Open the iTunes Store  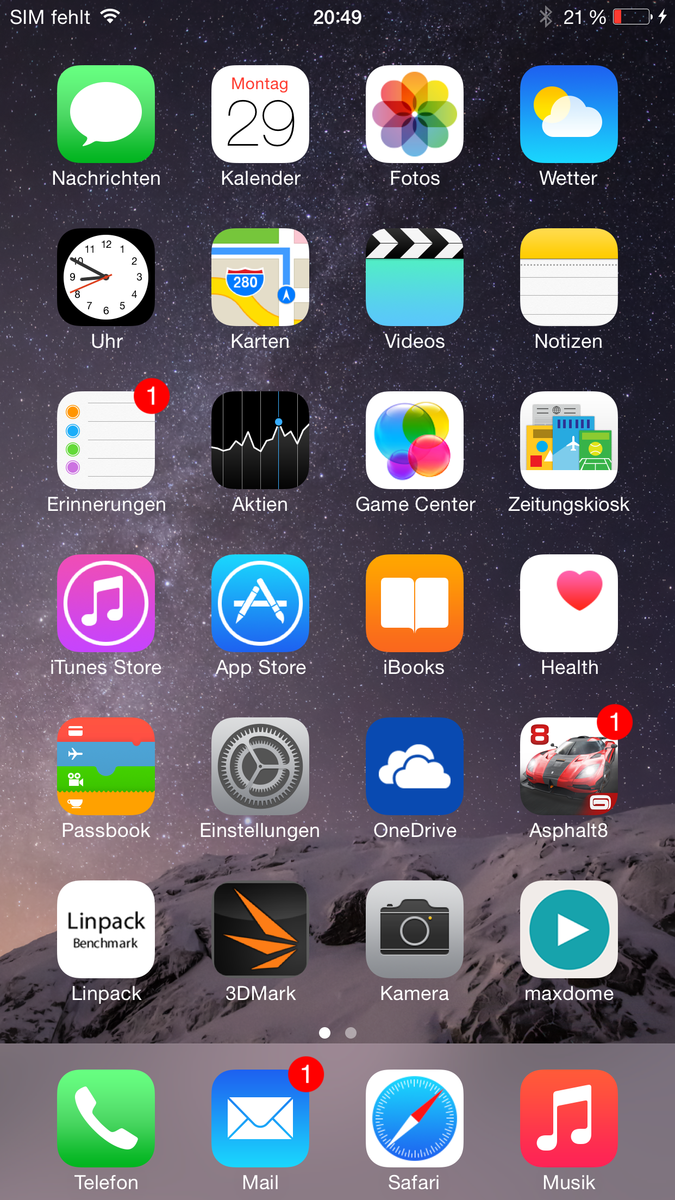point(106,603)
